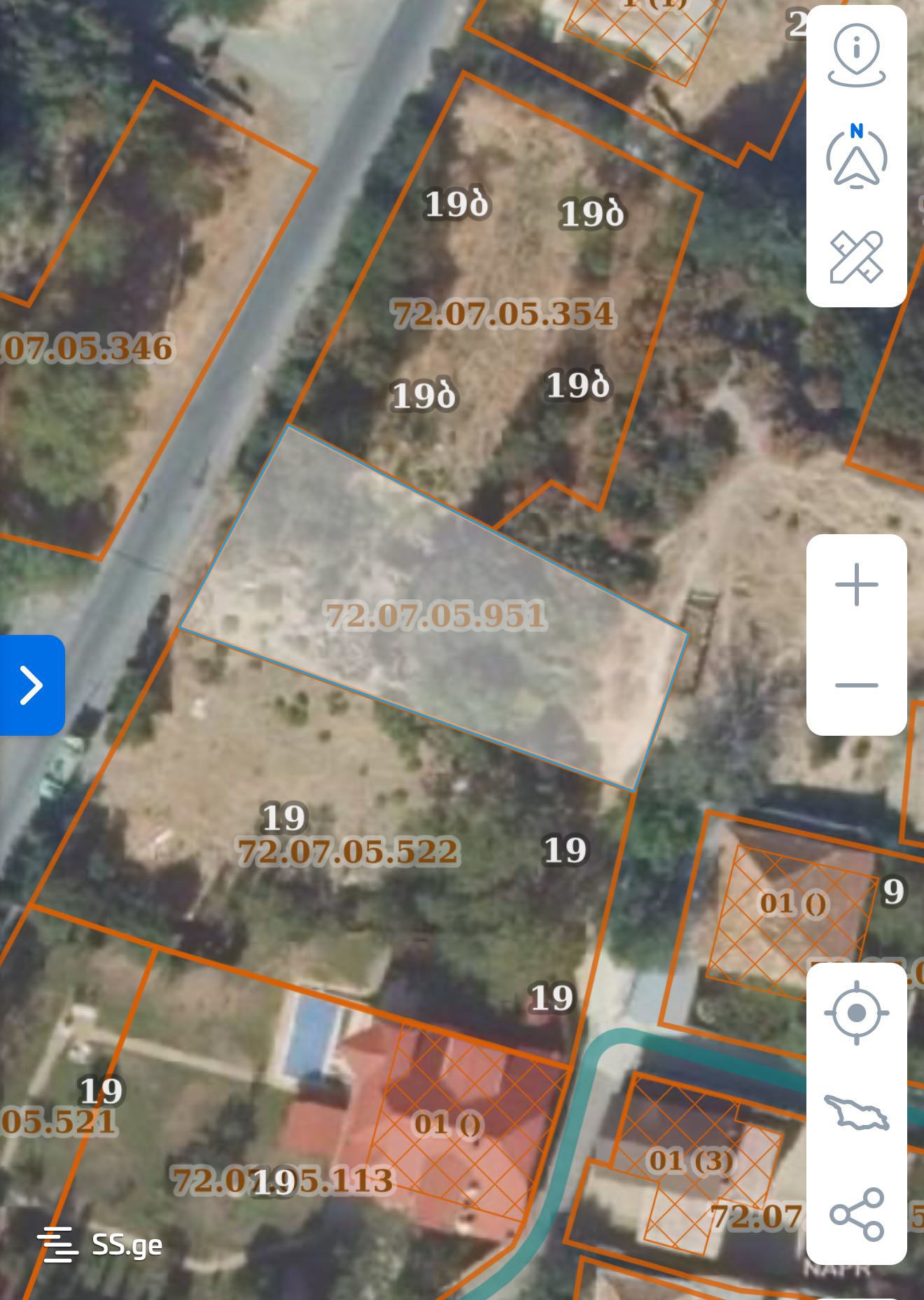Screen dimensions: 924x1300
Task: Select parcel 72.07.05.354 on the map
Action: coord(503,313)
